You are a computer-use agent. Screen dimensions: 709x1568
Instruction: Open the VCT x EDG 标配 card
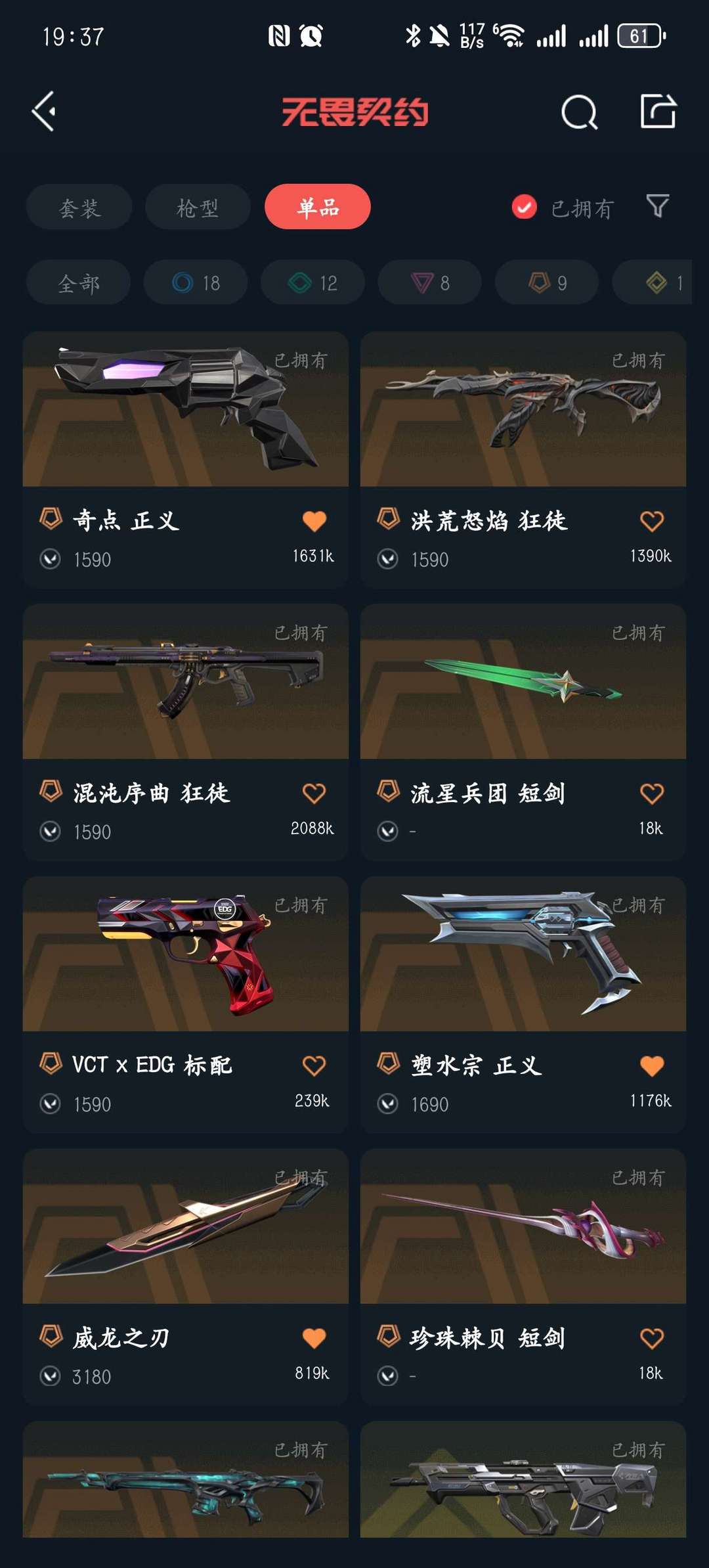[186, 1005]
